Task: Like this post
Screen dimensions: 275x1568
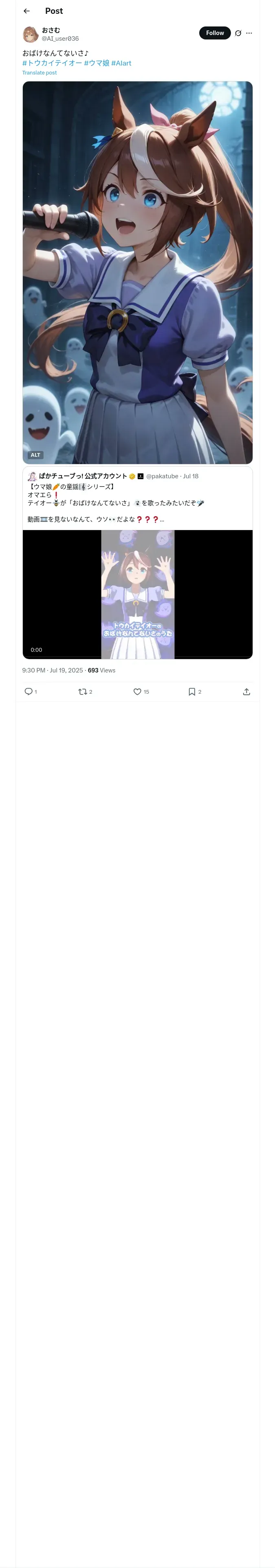Action: [141, 692]
